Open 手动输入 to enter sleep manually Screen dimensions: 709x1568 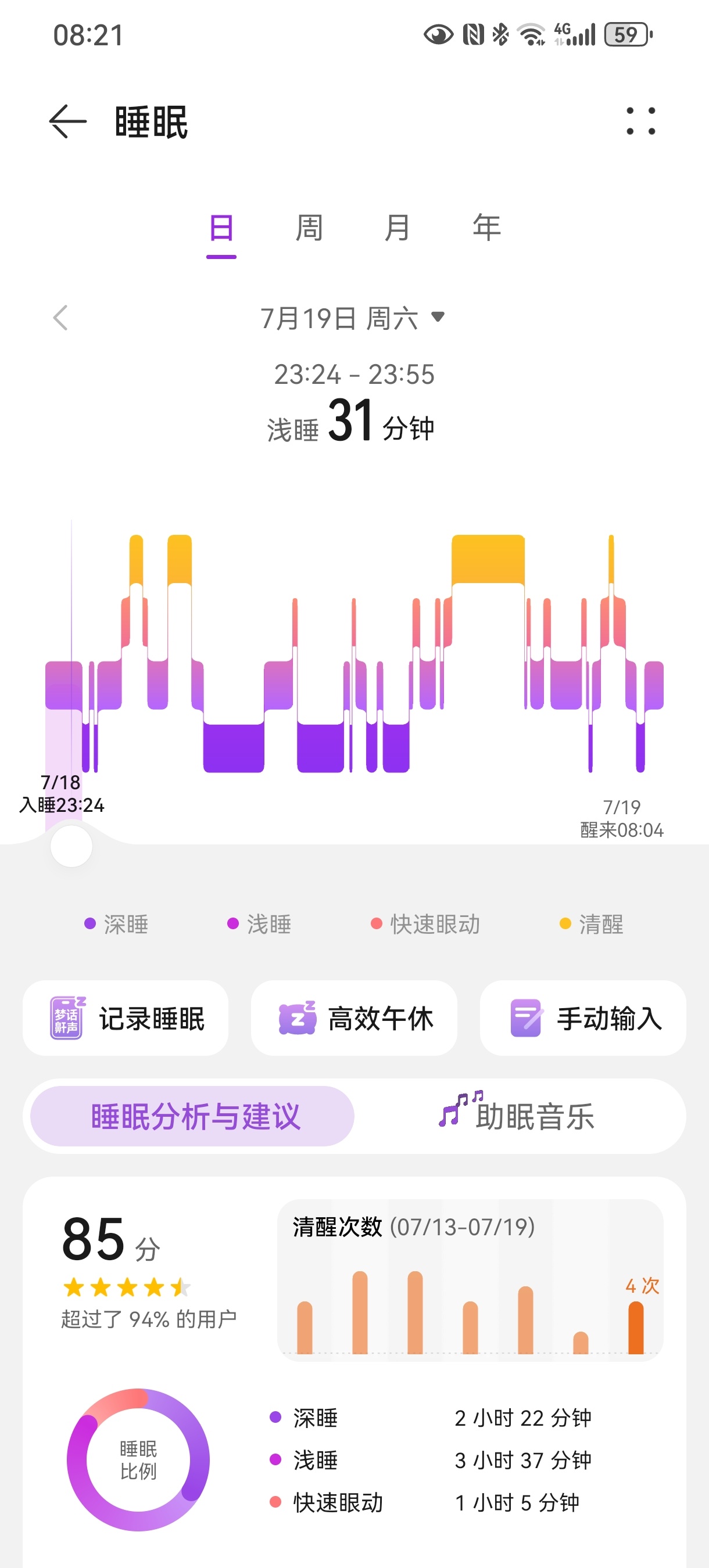583,1019
